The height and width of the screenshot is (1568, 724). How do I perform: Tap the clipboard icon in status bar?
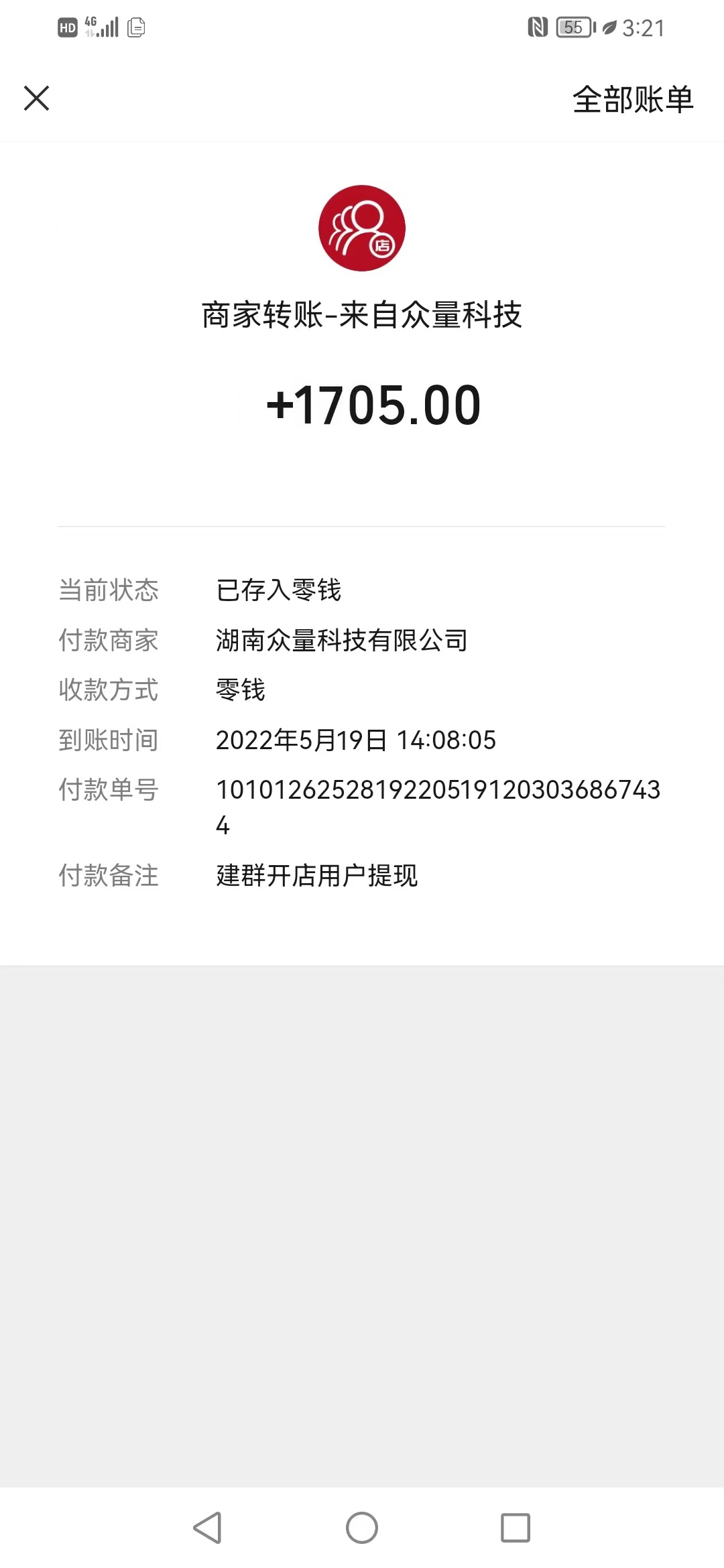pyautogui.click(x=137, y=27)
